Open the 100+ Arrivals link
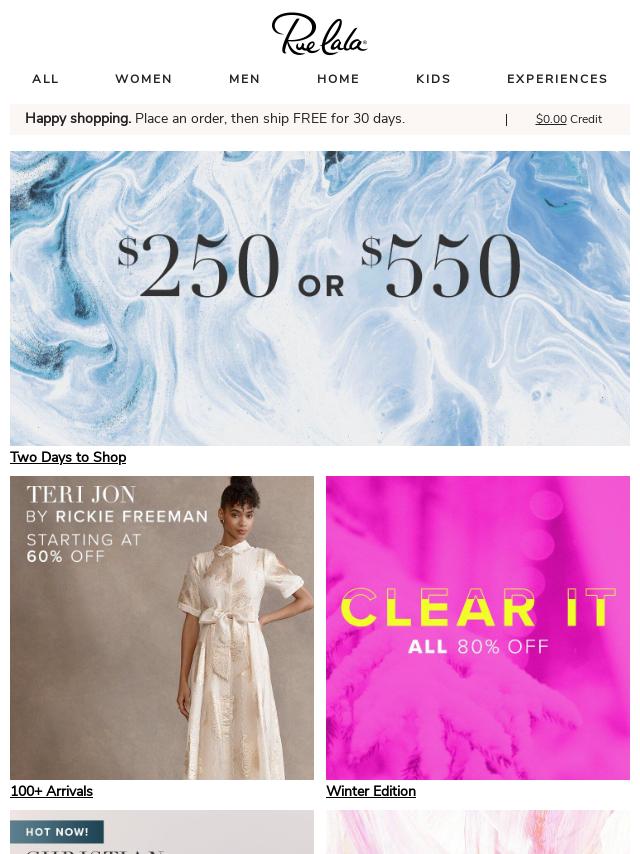The height and width of the screenshot is (854, 640). [x=51, y=791]
